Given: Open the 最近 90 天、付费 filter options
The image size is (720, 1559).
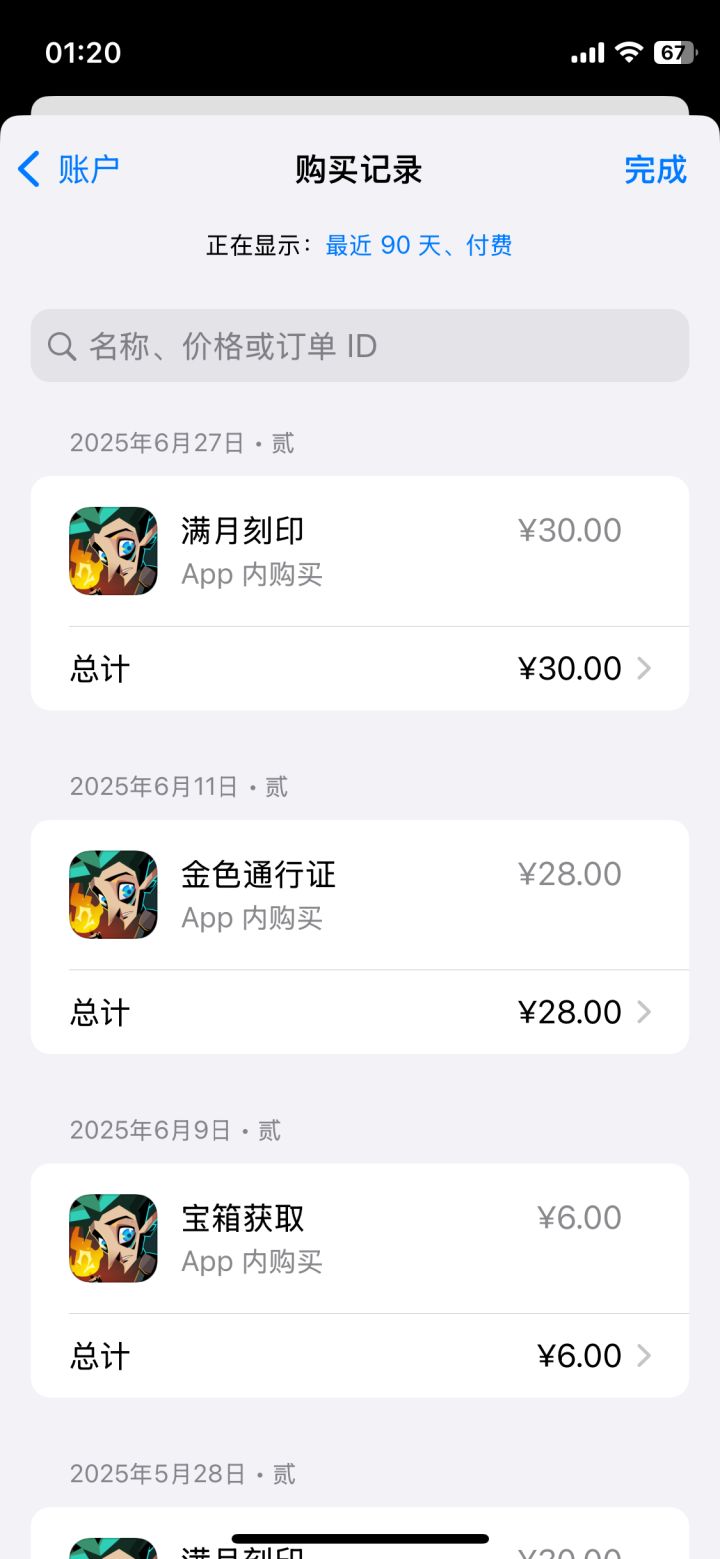Looking at the screenshot, I should 419,245.
